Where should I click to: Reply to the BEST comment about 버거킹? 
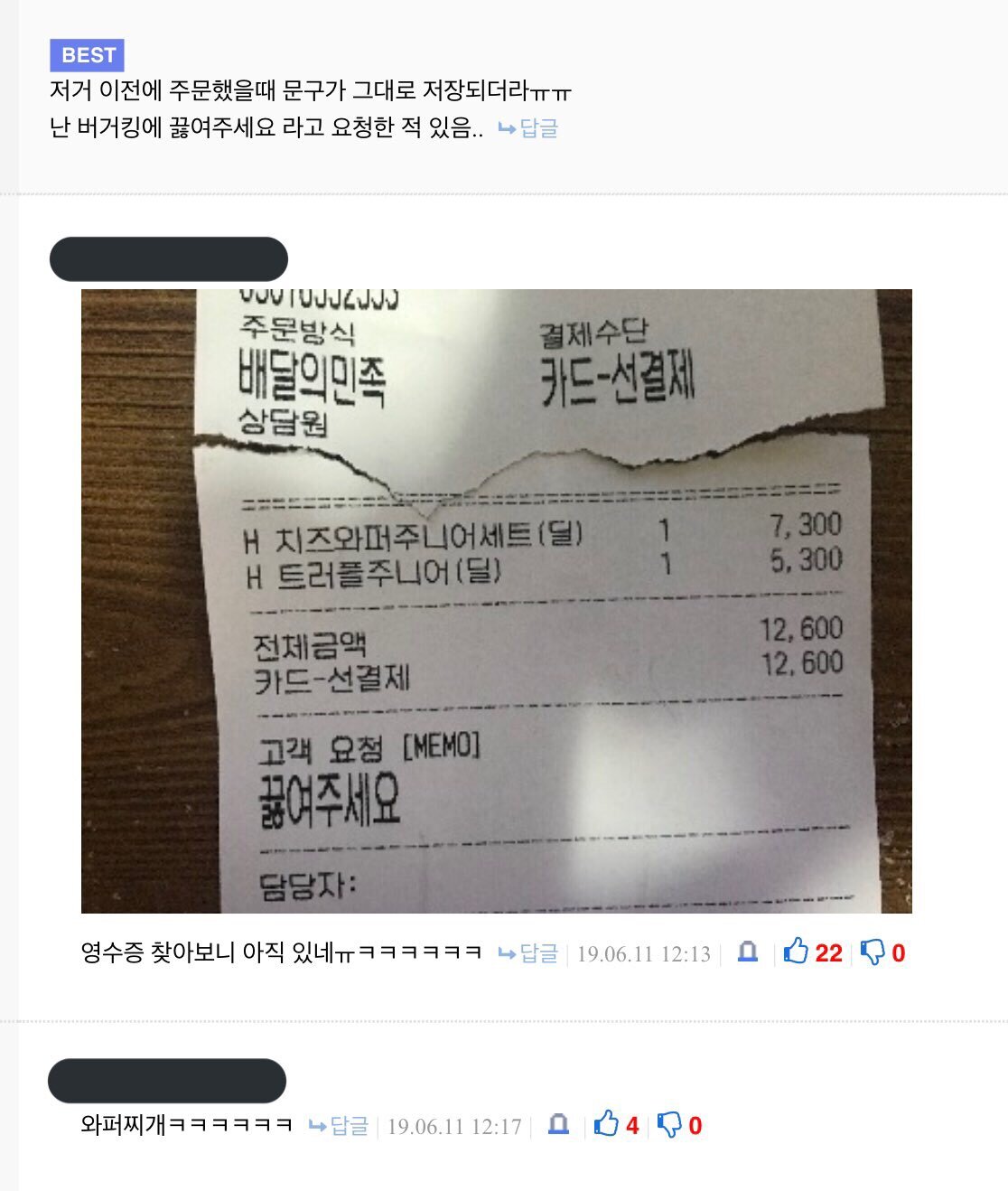pyautogui.click(x=529, y=128)
